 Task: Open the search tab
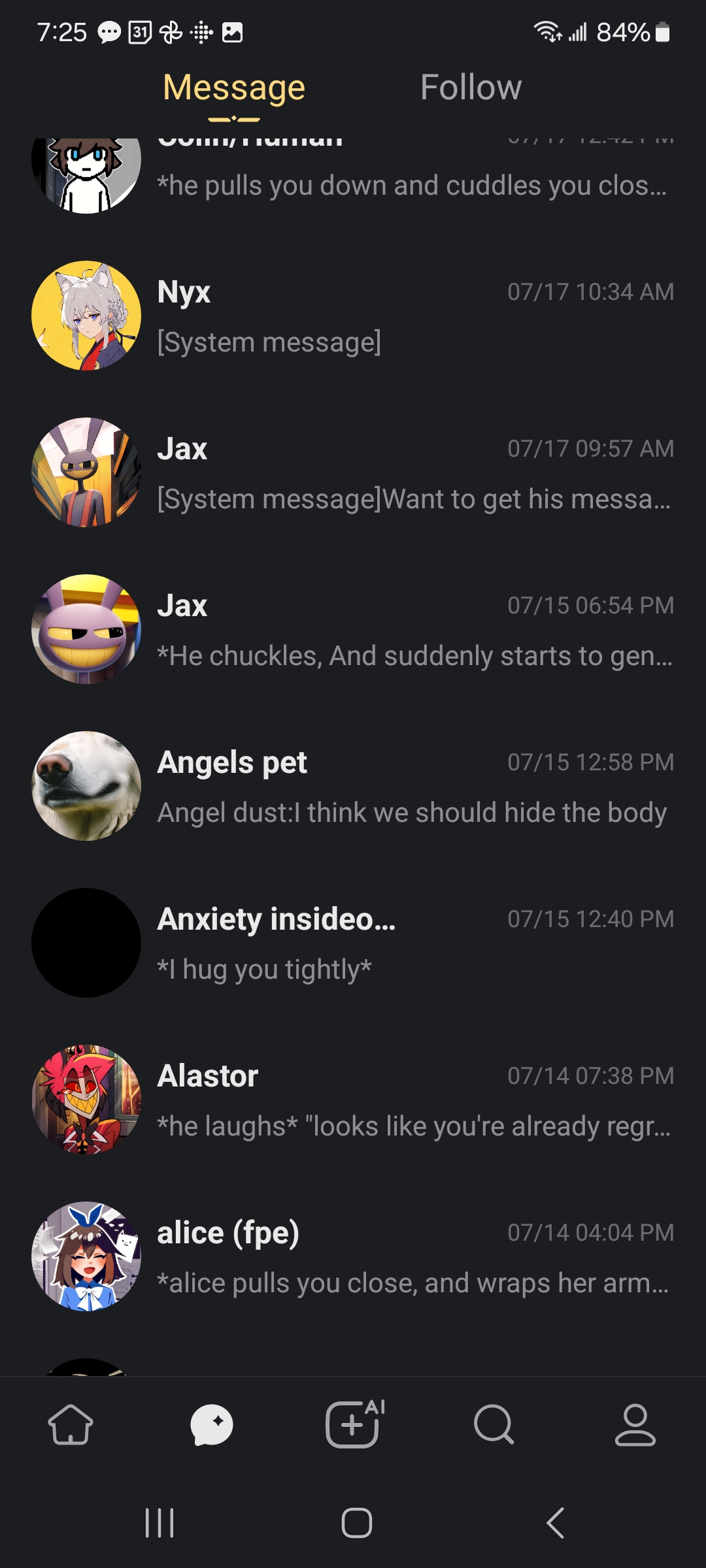[x=494, y=1424]
